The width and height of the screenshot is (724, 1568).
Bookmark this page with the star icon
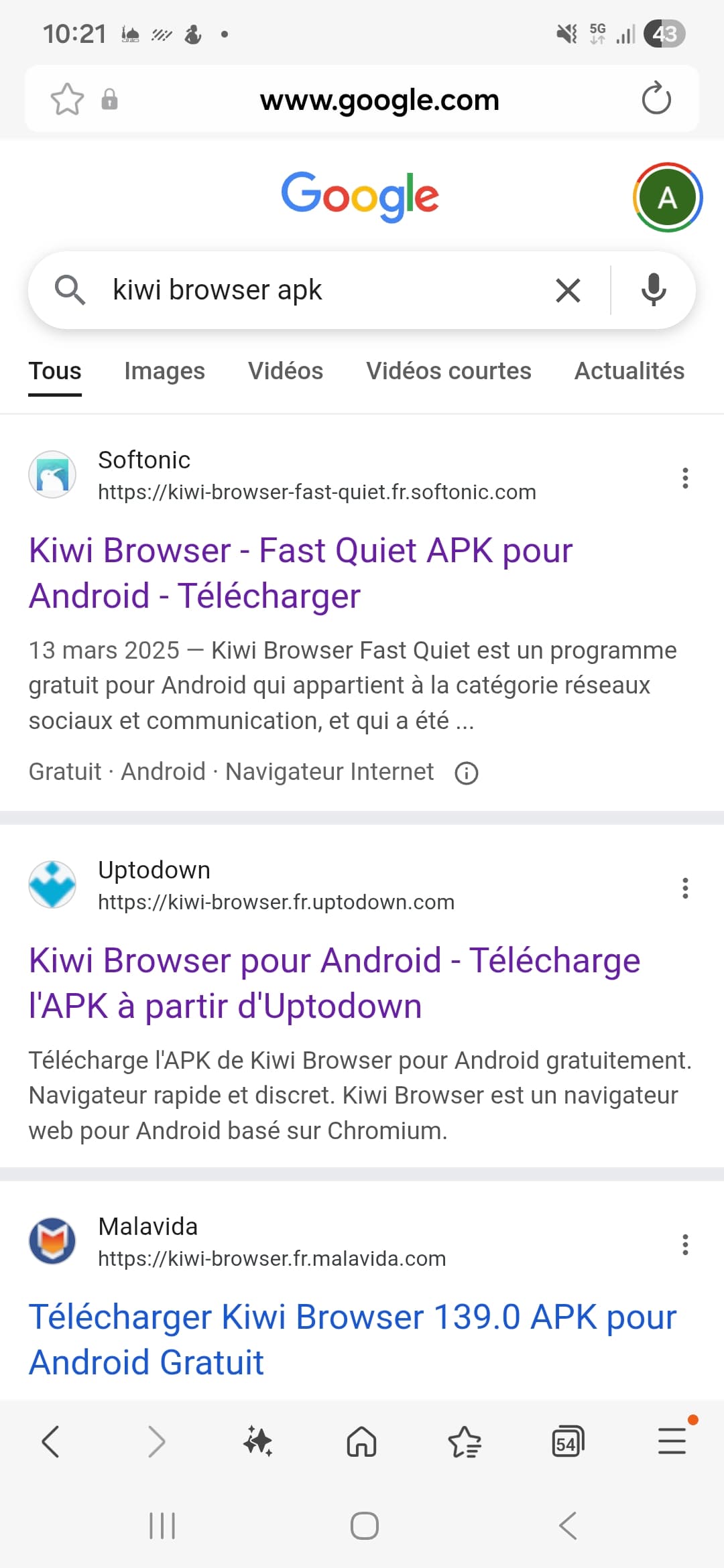(67, 99)
